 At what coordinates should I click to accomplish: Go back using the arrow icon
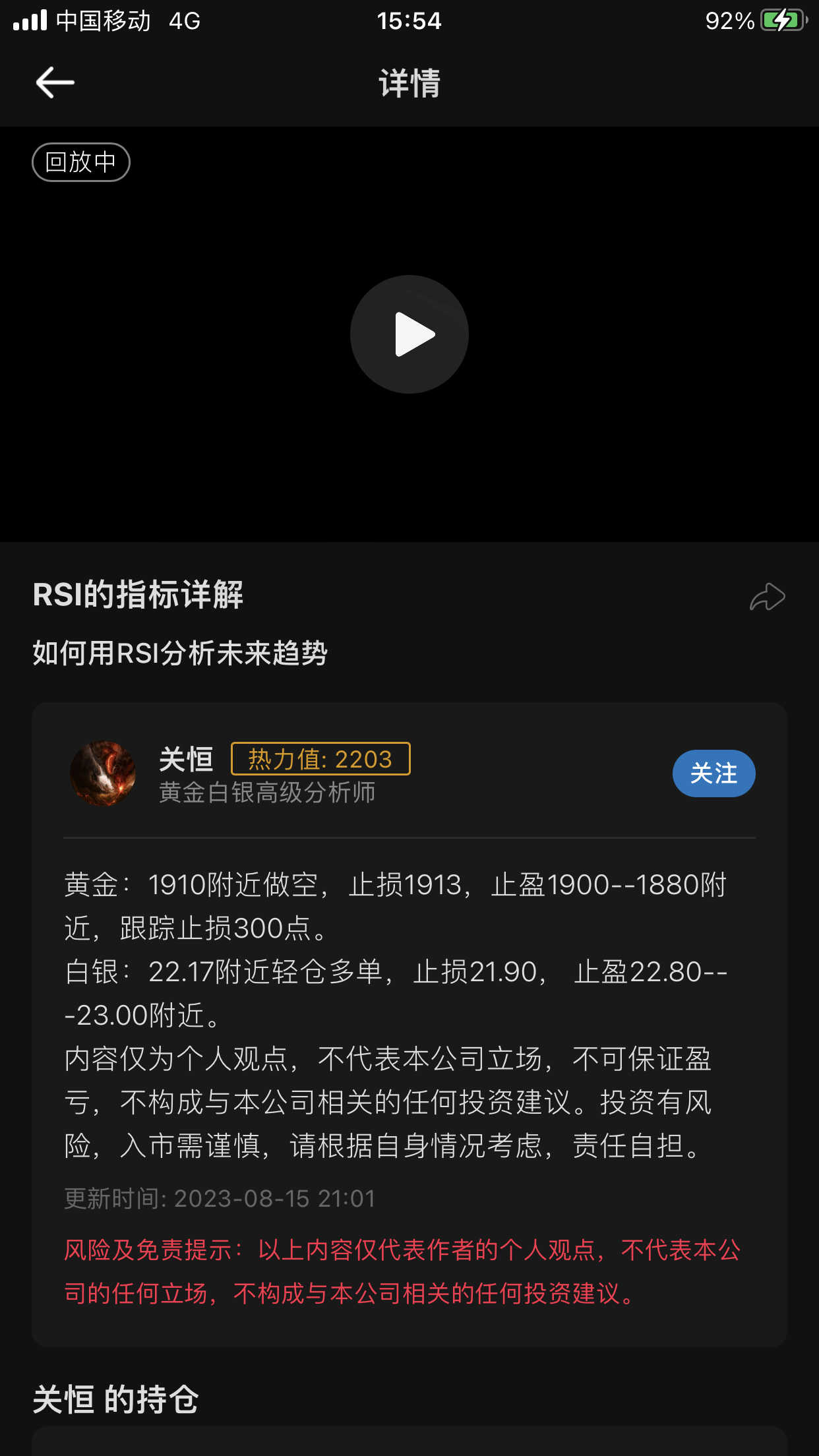point(55,82)
